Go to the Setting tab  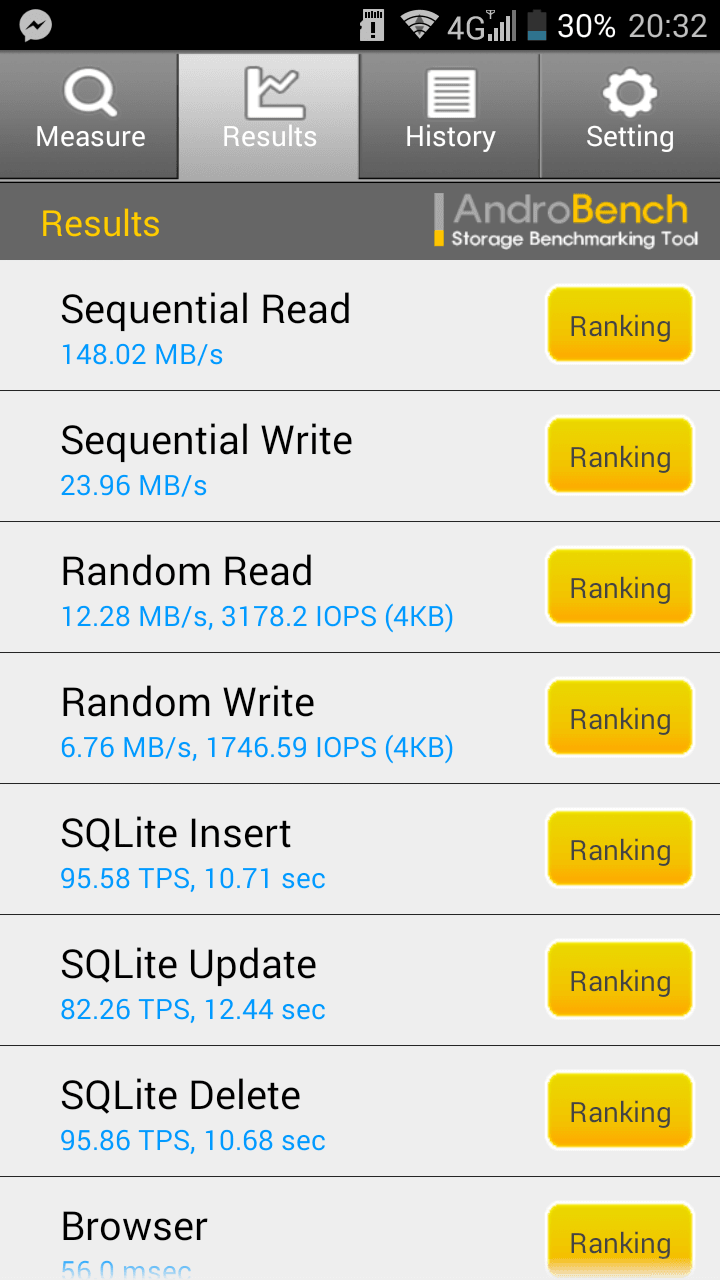pos(630,116)
